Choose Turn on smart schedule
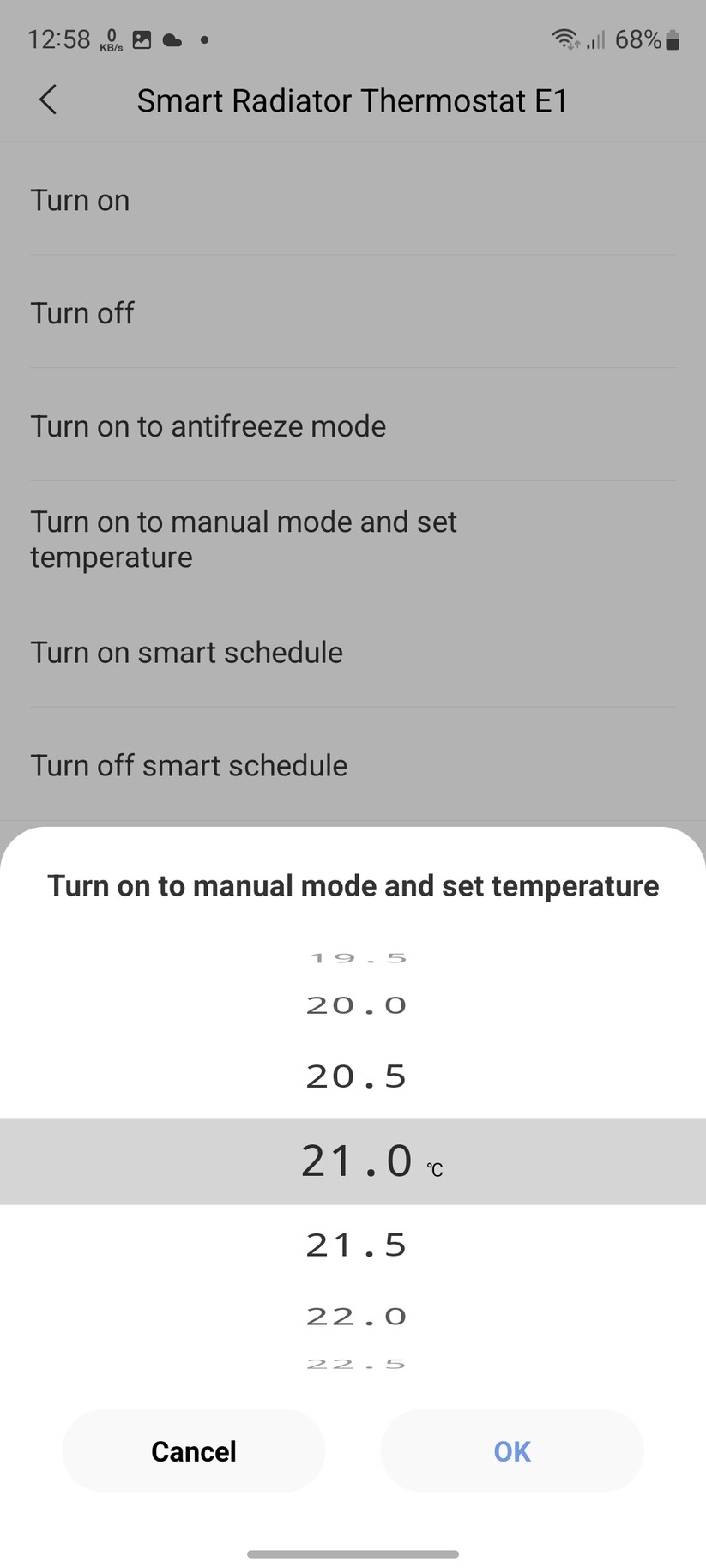This screenshot has width=706, height=1568. click(186, 653)
